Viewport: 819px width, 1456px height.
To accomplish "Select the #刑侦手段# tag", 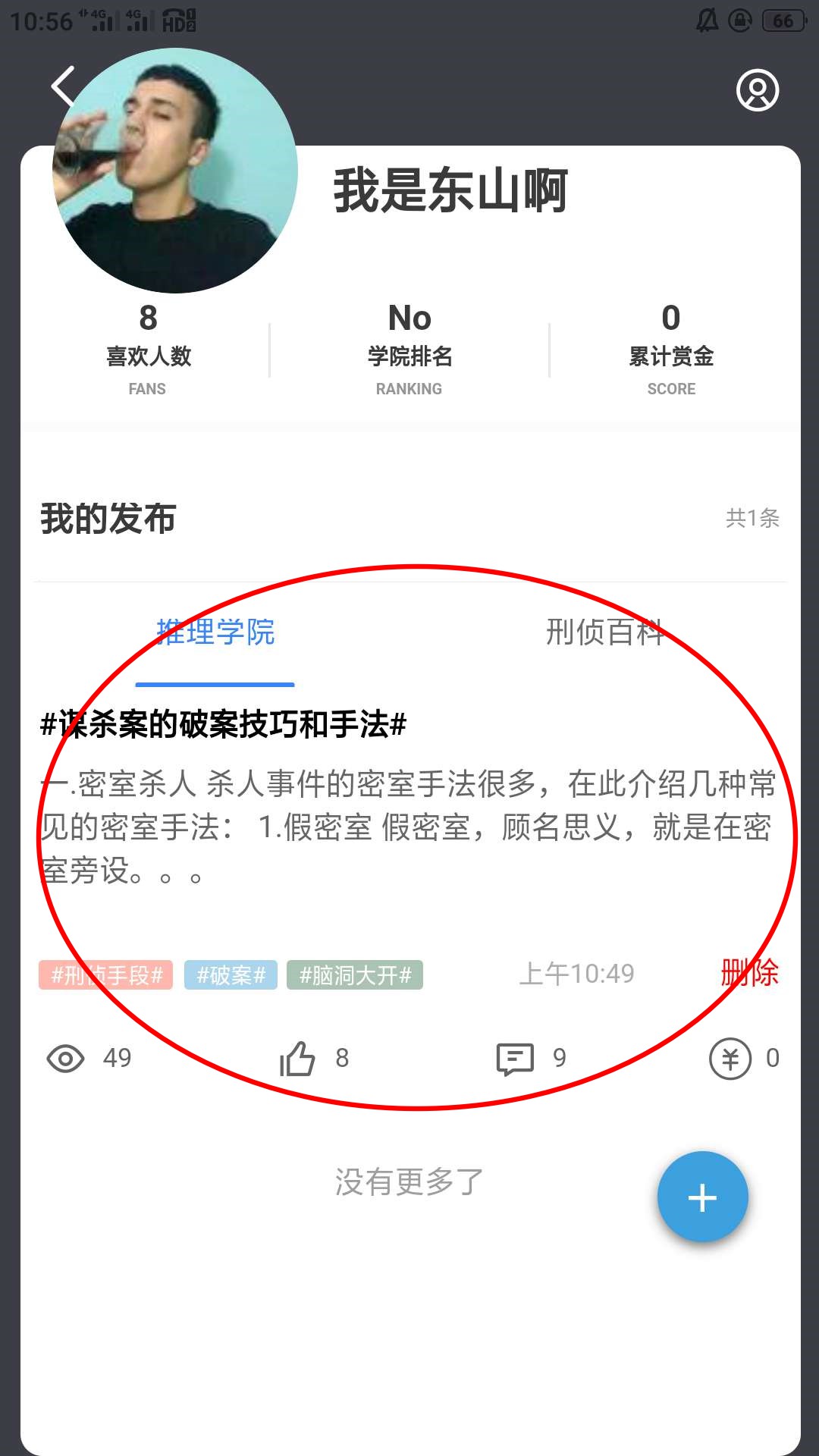I will tap(106, 974).
